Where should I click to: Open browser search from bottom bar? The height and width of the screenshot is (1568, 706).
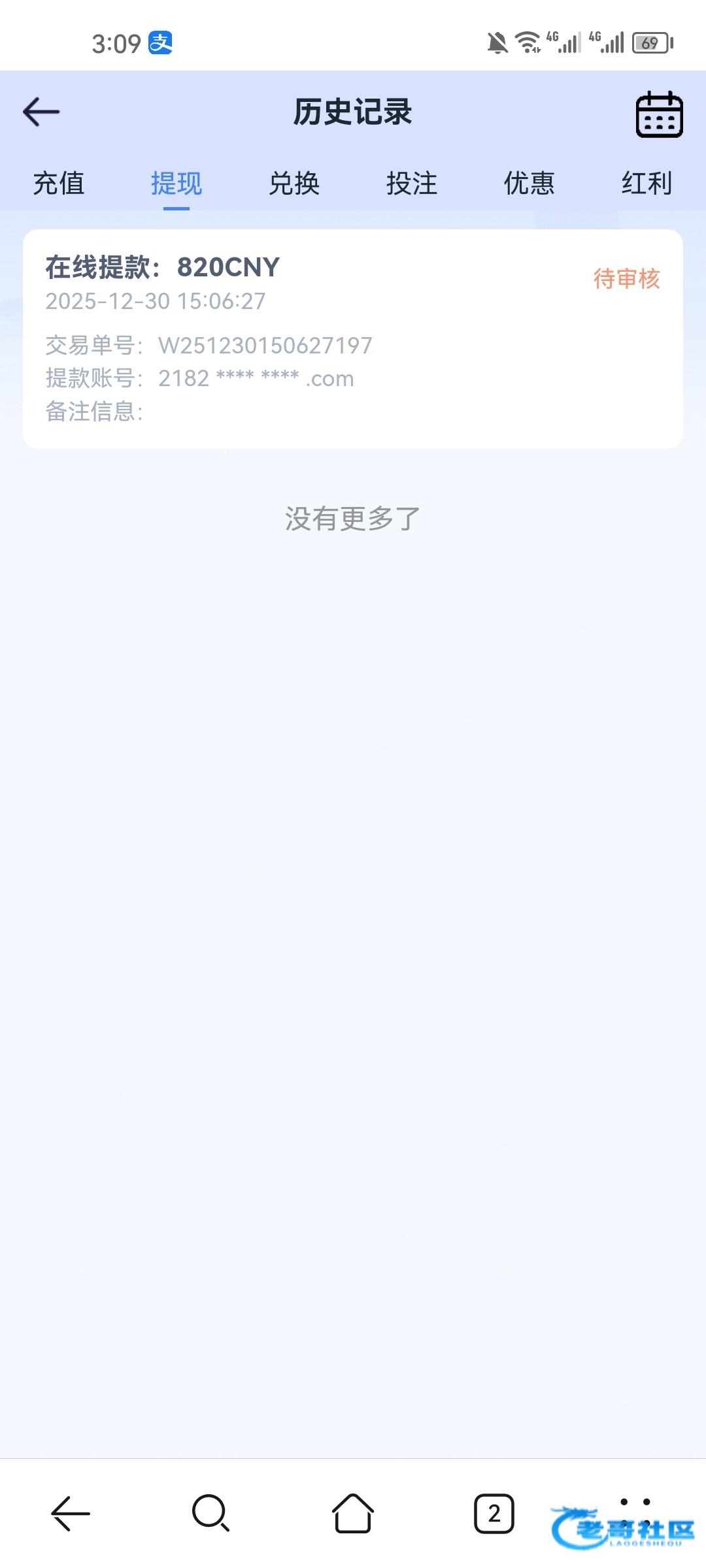coord(210,1512)
